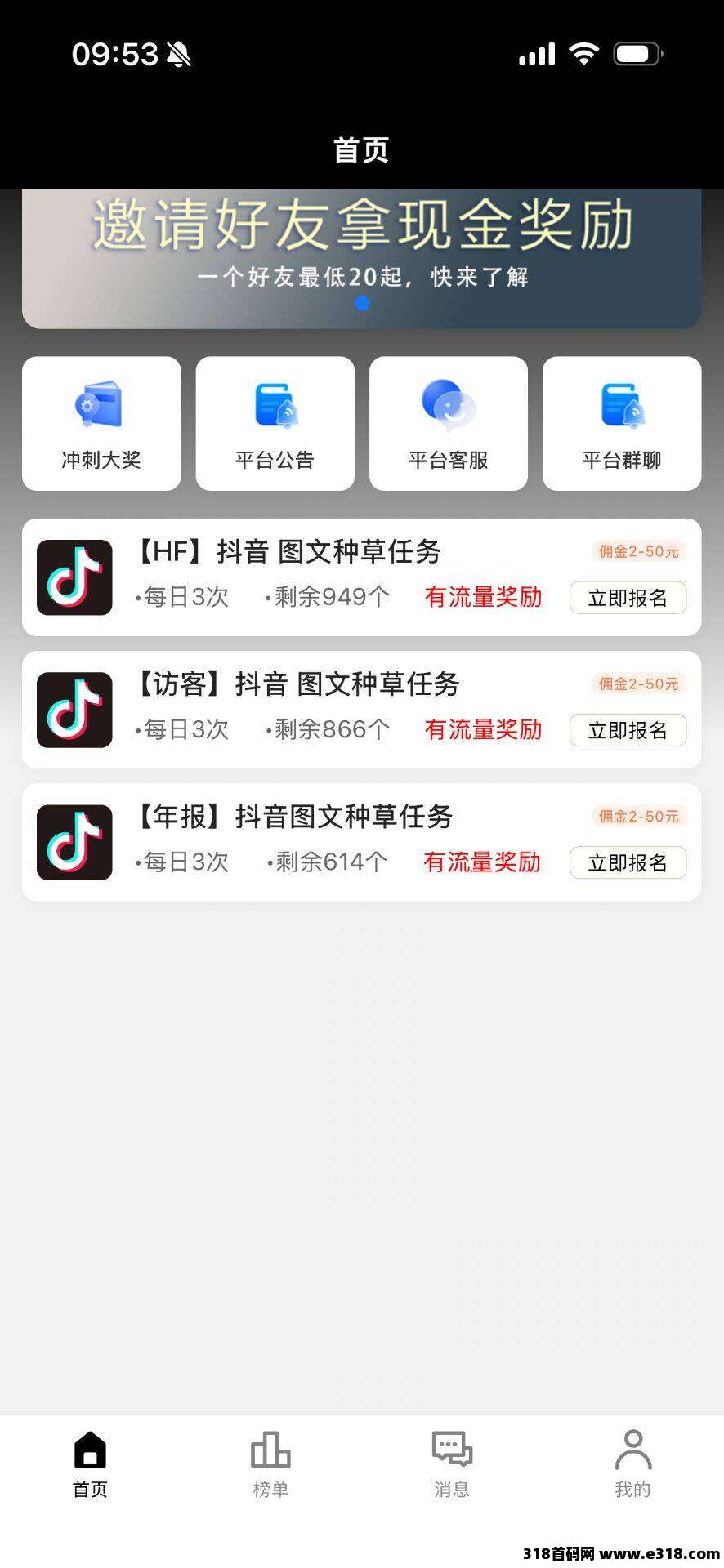
Task: Click the 有流量奖励 label on the first task
Action: 483,598
